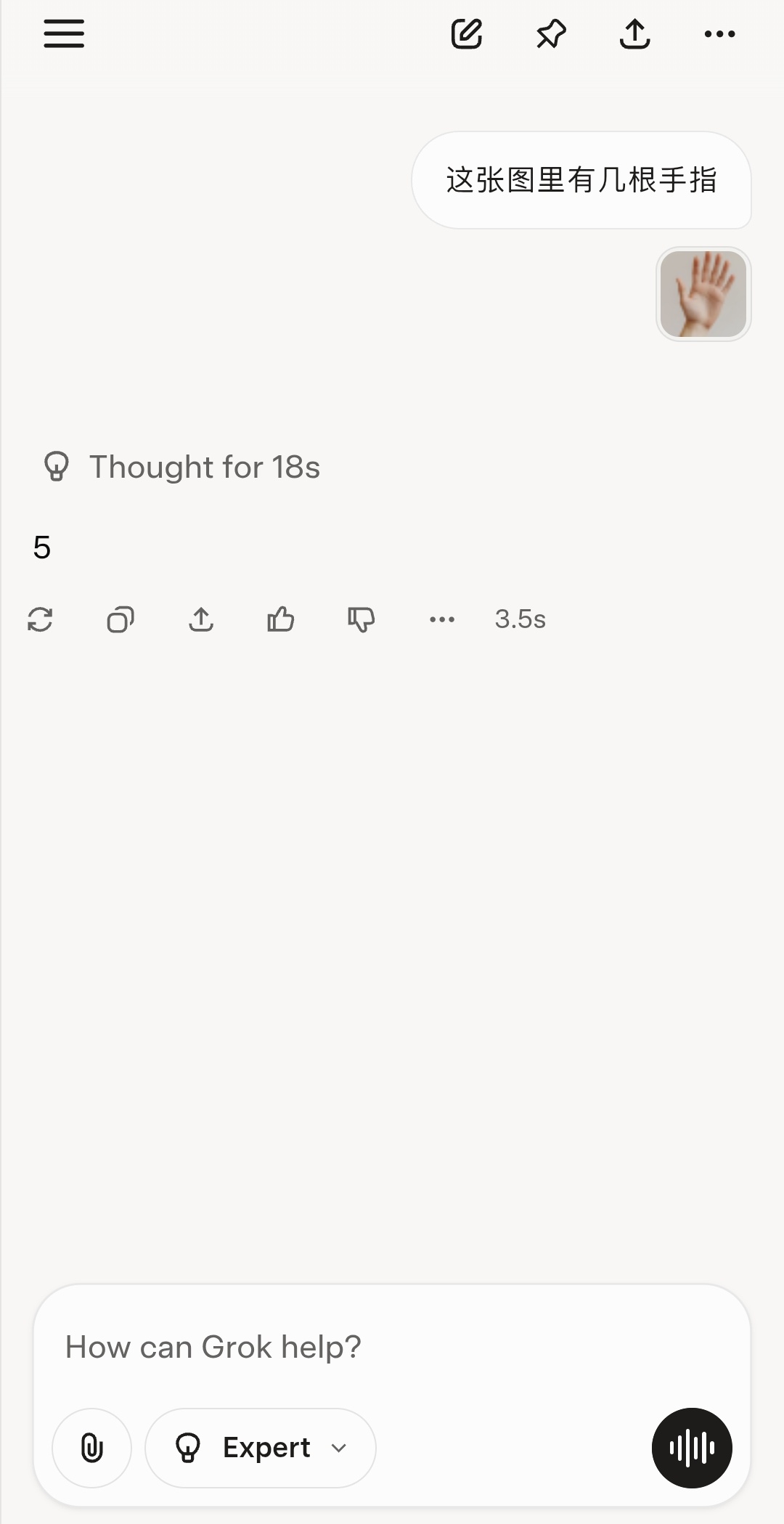Expand the Thought for 18s section
The height and width of the screenshot is (1524, 784).
[181, 467]
